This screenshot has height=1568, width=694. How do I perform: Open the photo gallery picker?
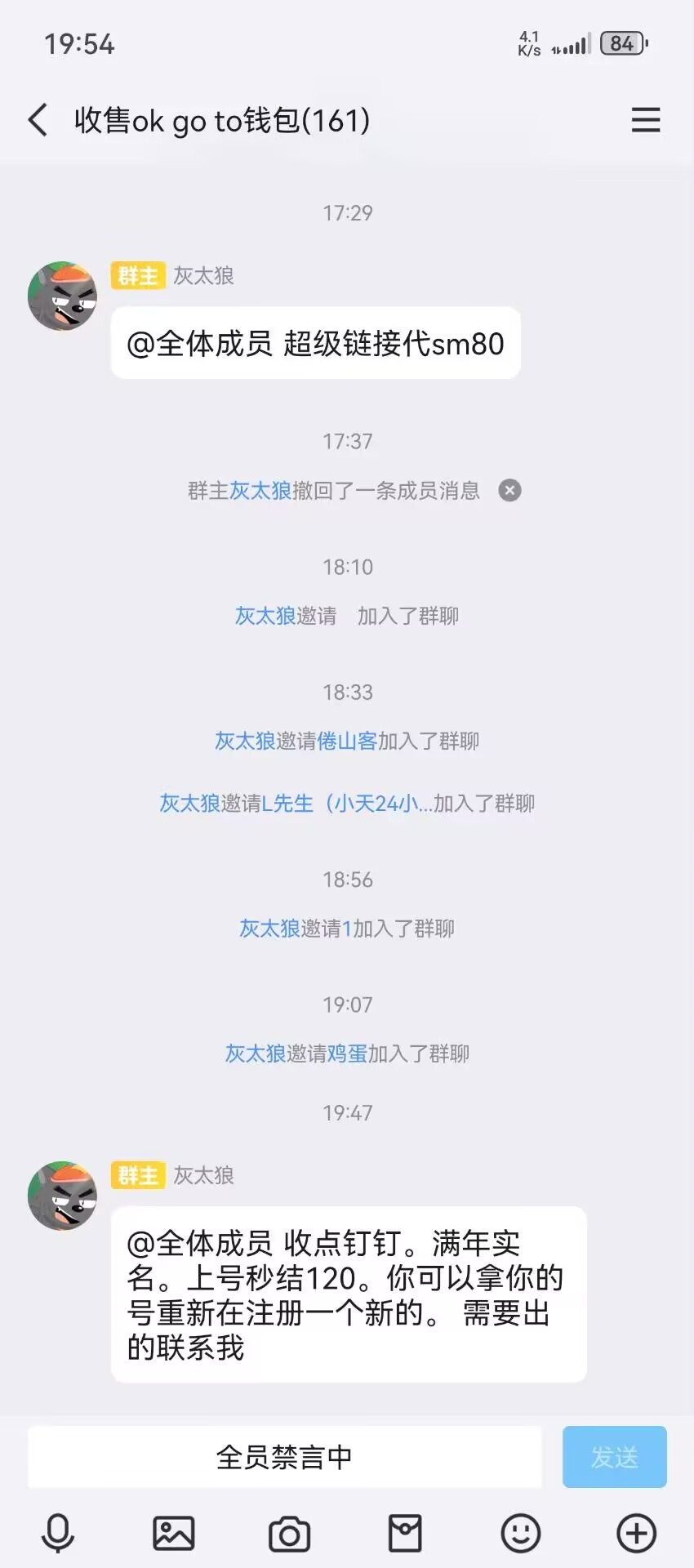point(174,1533)
